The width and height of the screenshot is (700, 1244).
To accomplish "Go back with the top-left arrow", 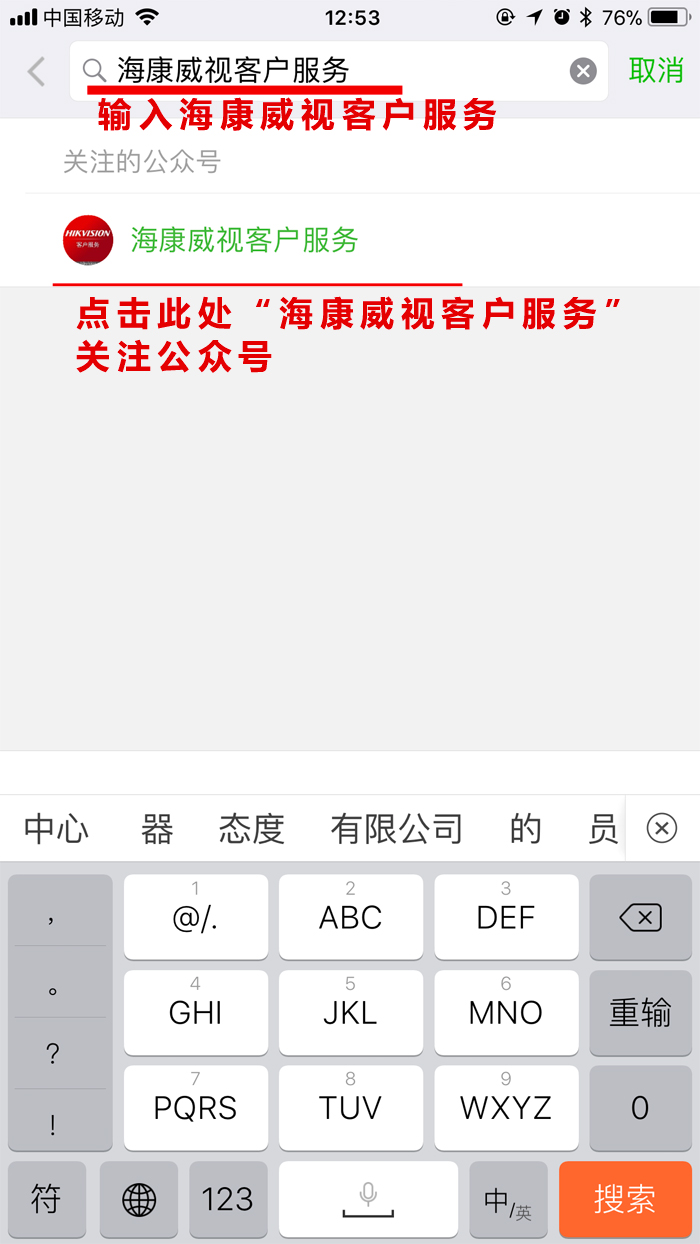I will click(37, 71).
